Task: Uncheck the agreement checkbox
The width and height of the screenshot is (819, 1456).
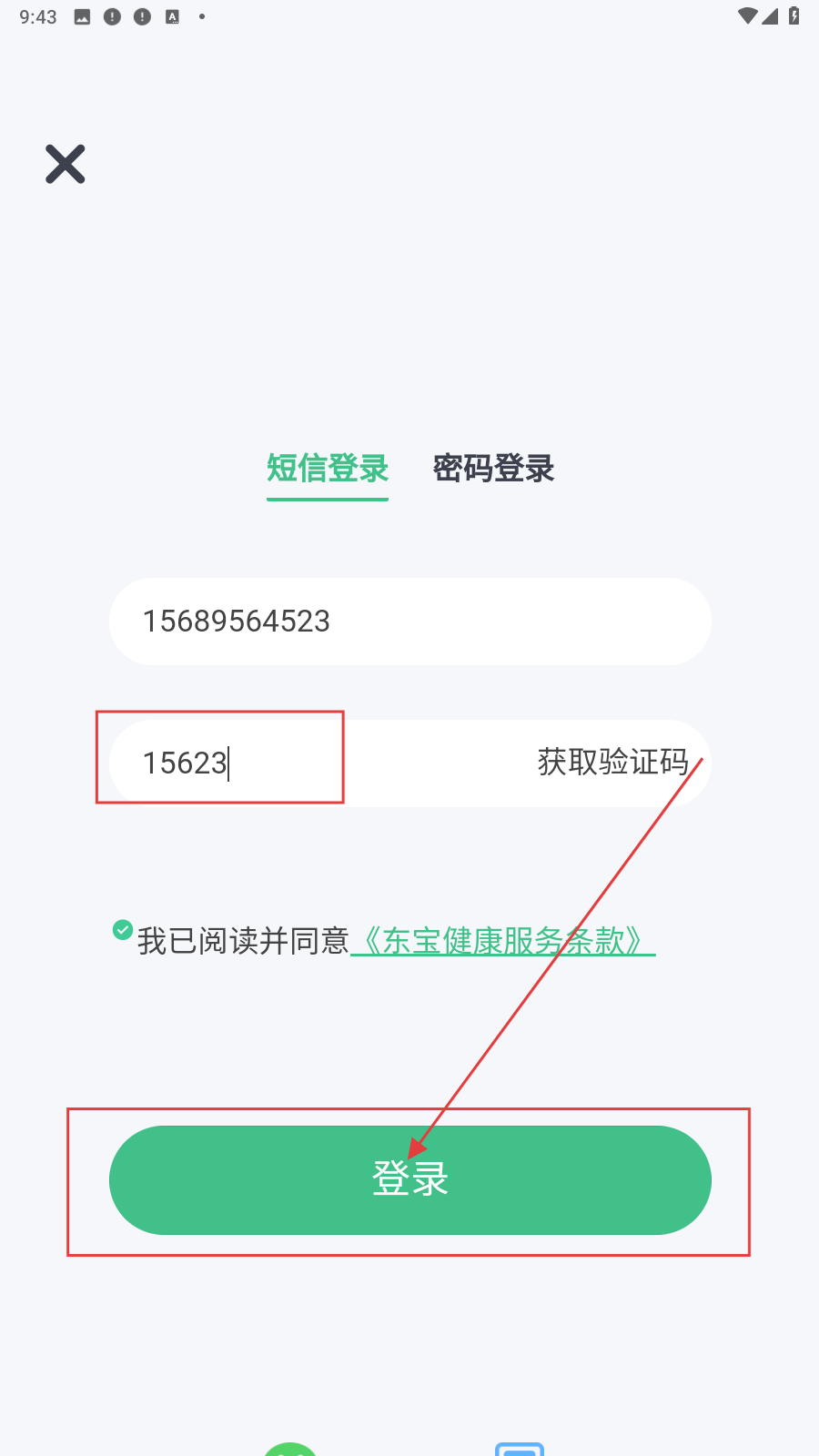Action: tap(123, 930)
